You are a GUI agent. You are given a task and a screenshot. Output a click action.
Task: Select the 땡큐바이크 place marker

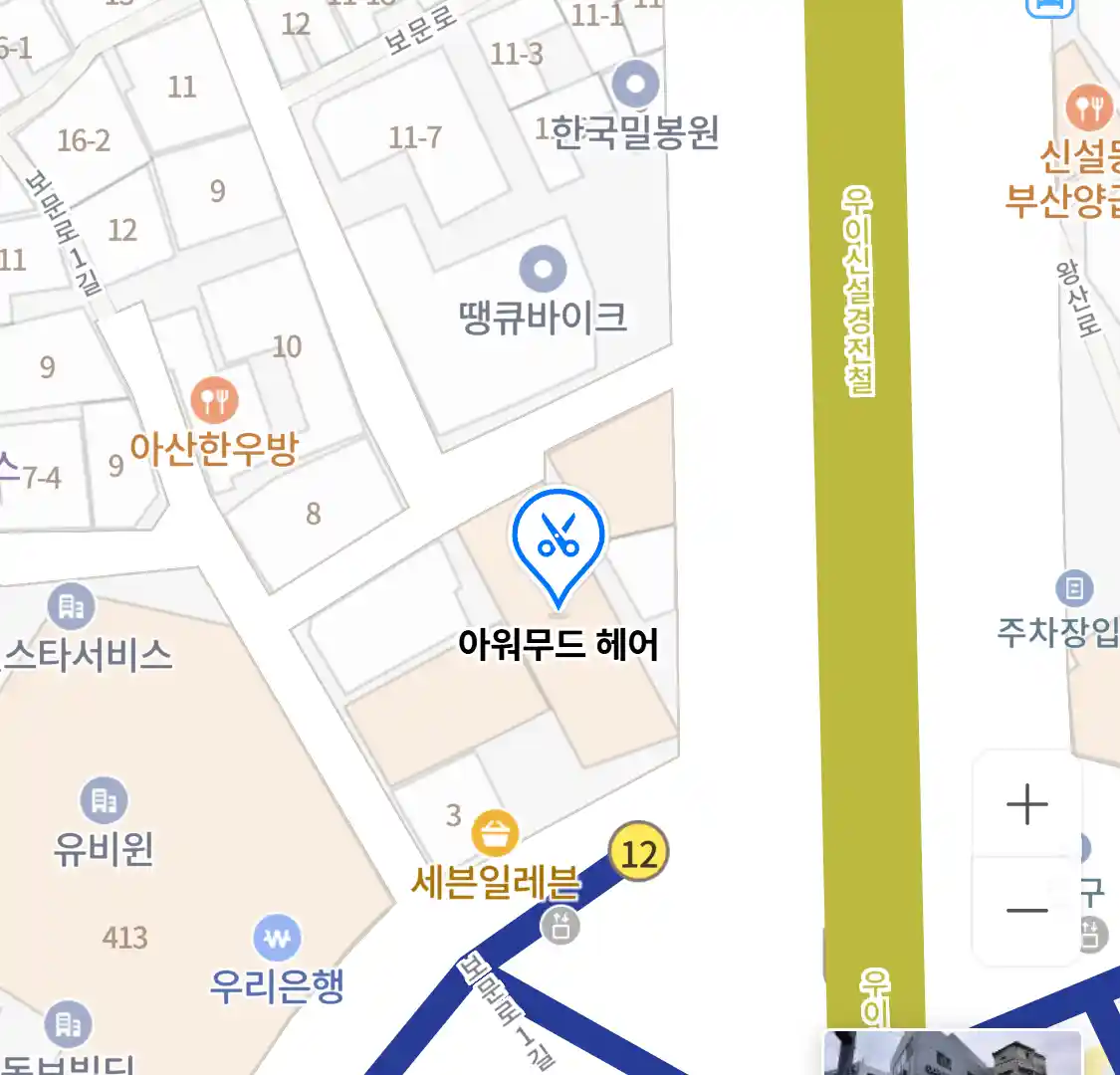point(544,269)
